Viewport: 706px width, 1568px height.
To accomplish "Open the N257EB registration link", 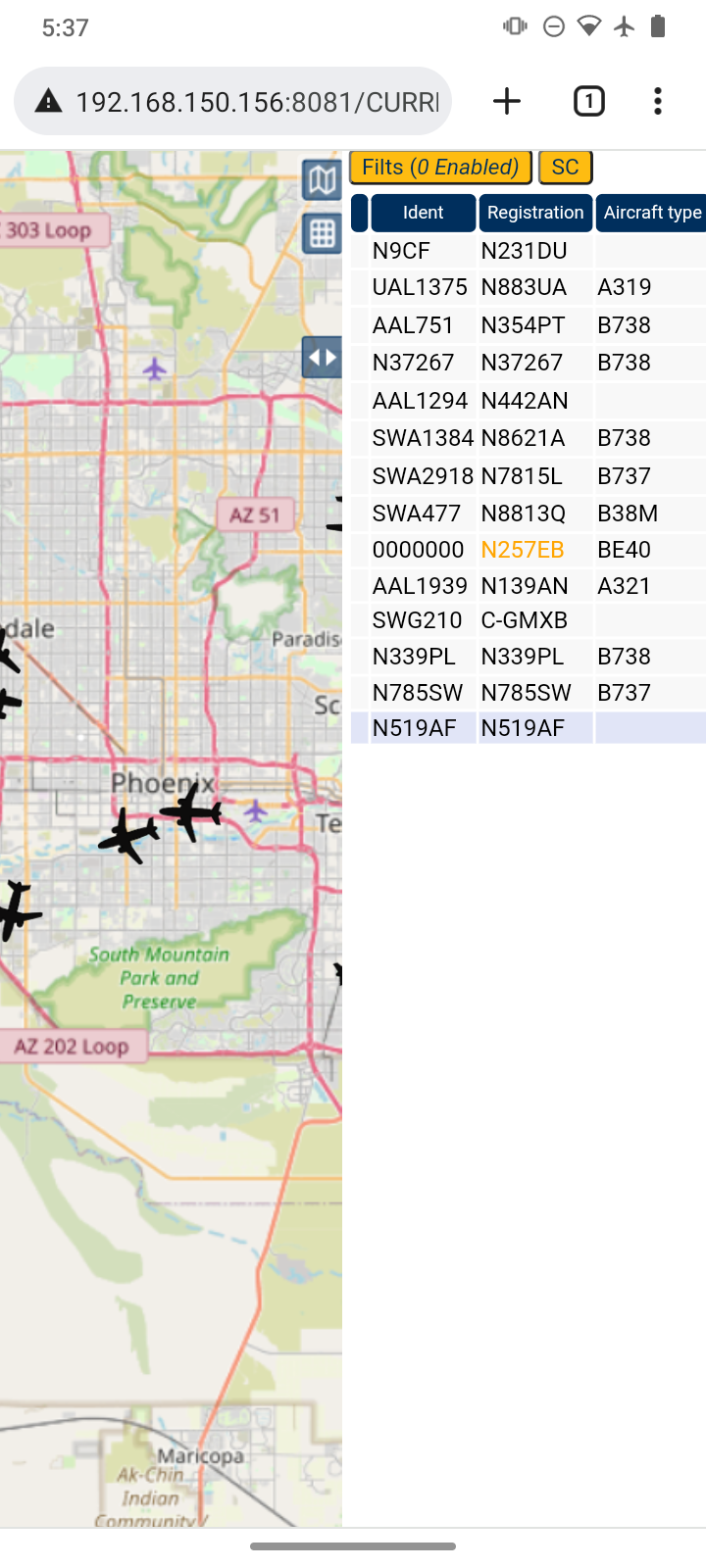I will point(523,550).
